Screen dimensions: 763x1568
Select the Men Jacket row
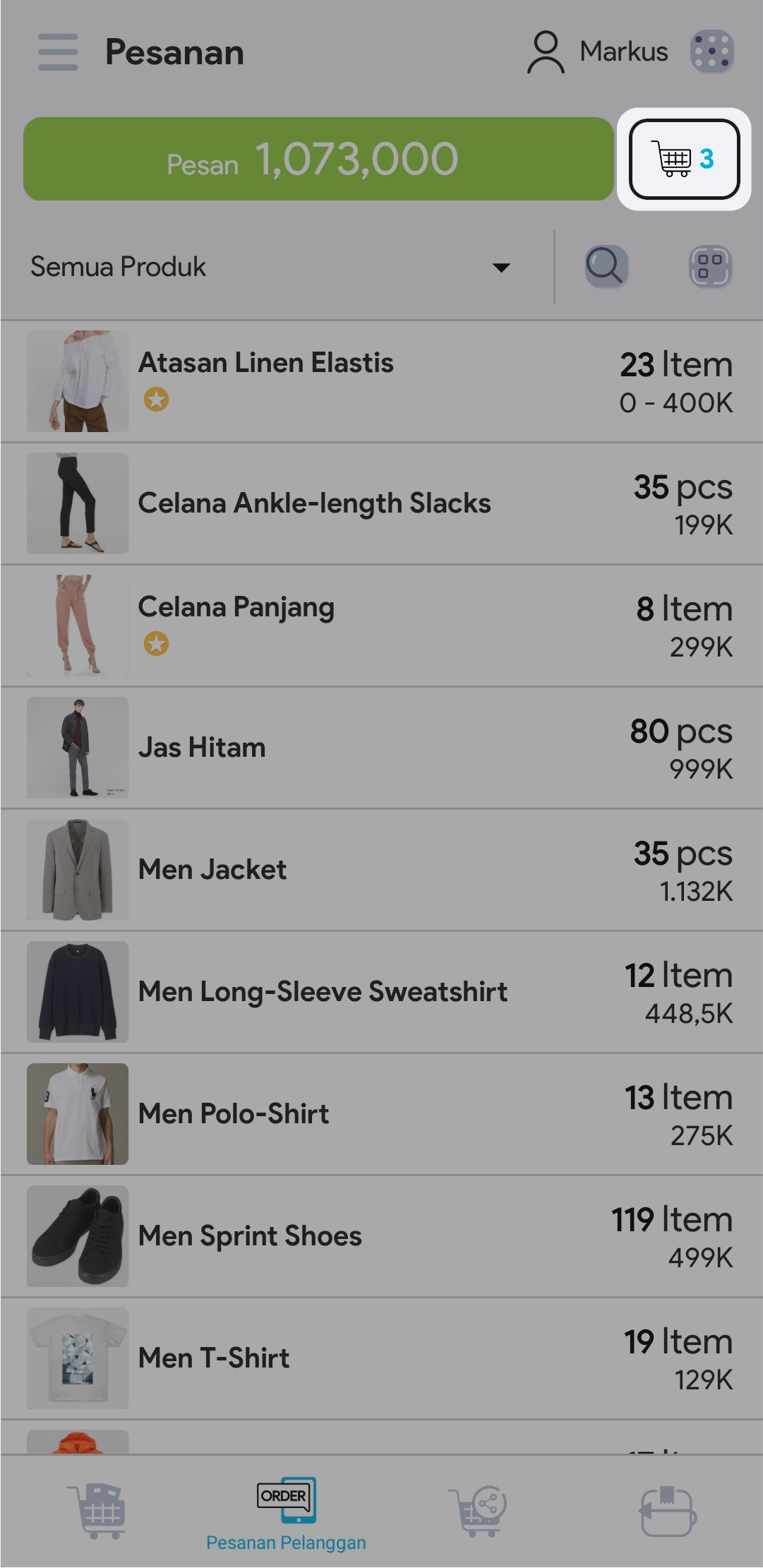[381, 870]
